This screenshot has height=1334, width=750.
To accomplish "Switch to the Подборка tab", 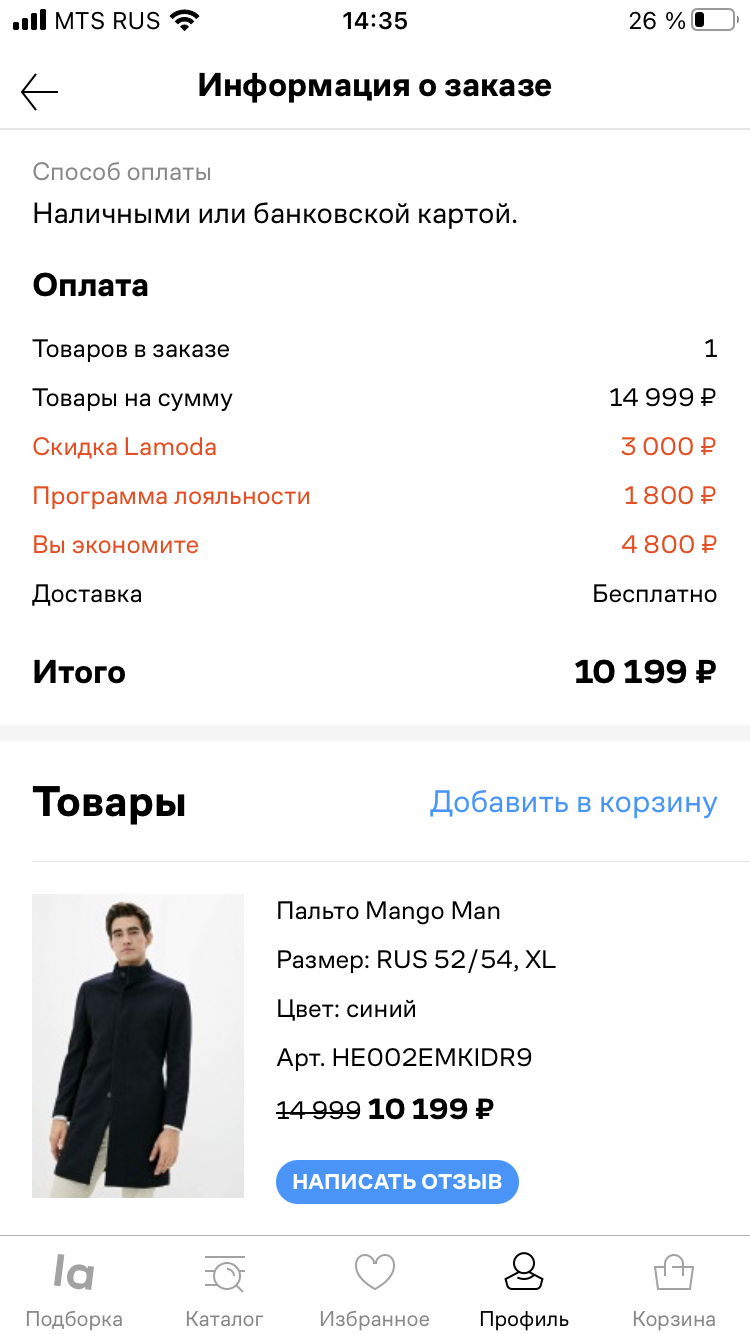I will click(x=74, y=1290).
